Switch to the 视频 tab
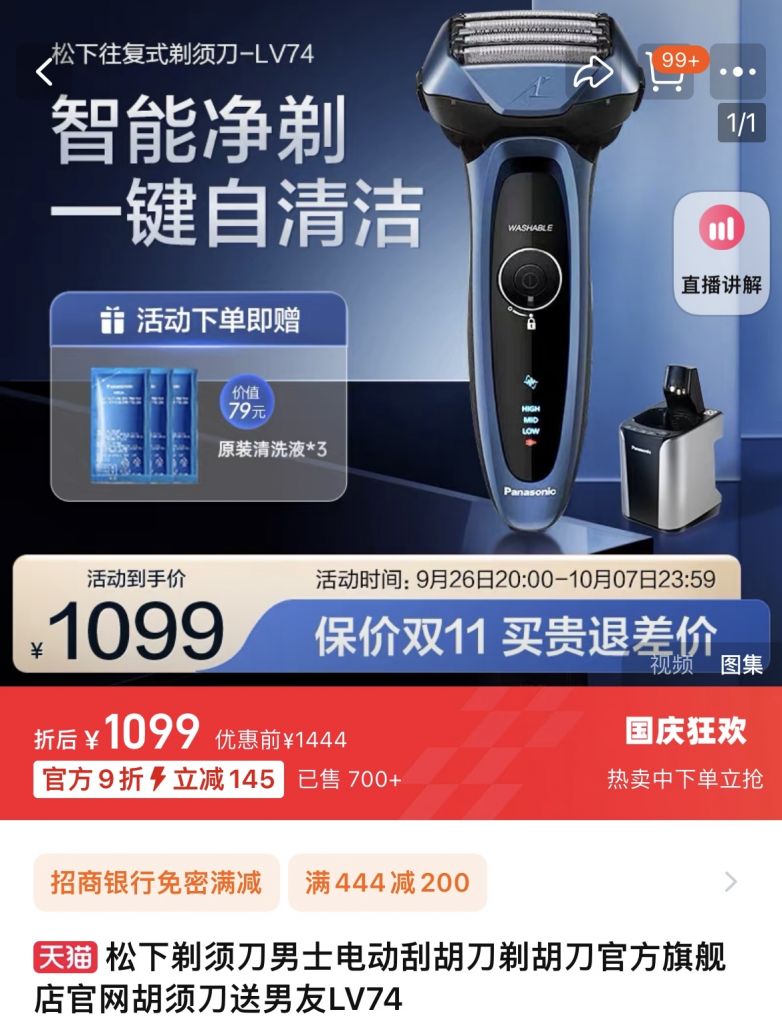The height and width of the screenshot is (1024, 782). (x=671, y=665)
